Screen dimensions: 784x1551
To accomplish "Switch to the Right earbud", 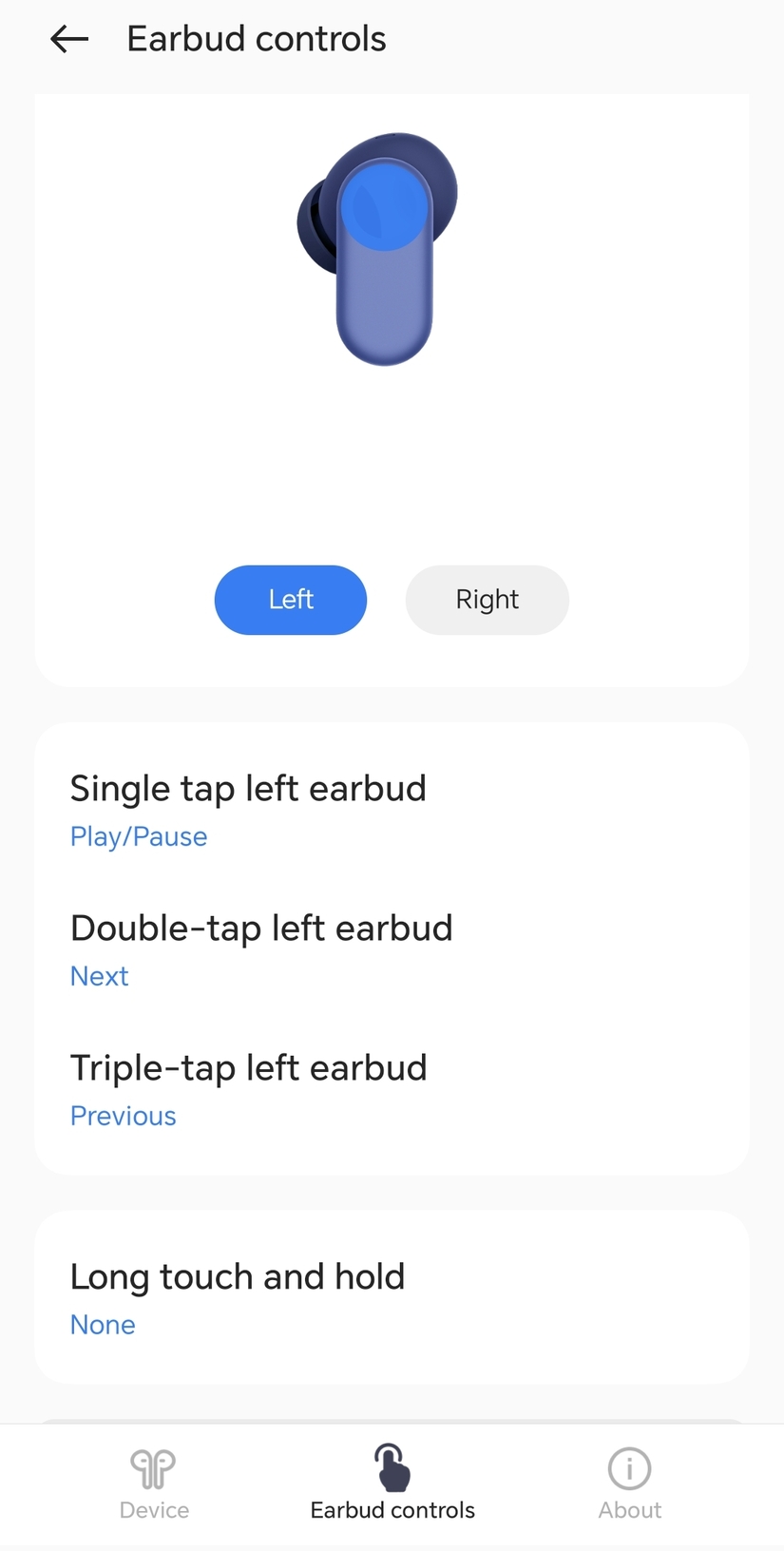I will pos(487,600).
